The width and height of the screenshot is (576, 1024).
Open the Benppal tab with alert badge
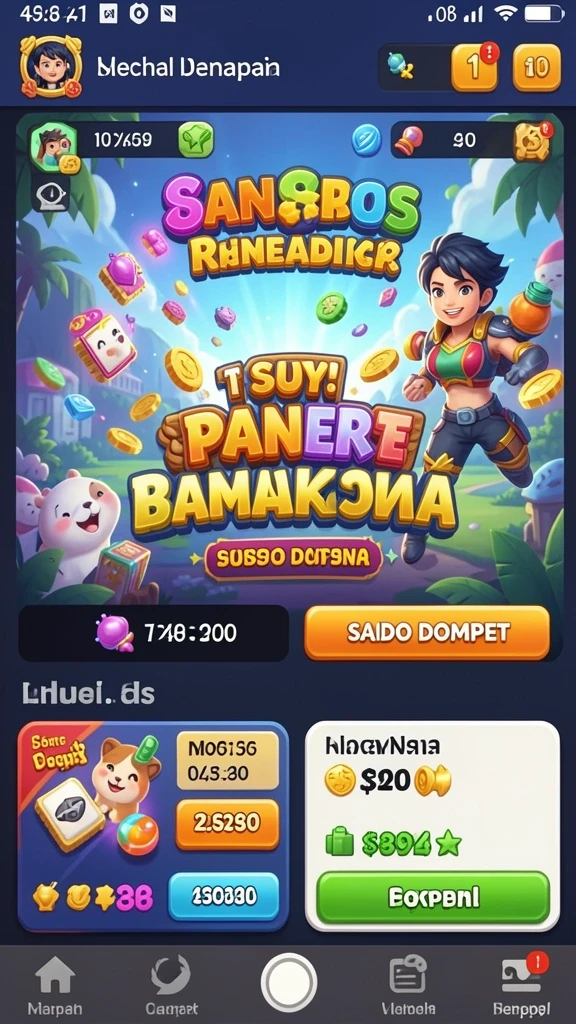click(521, 986)
